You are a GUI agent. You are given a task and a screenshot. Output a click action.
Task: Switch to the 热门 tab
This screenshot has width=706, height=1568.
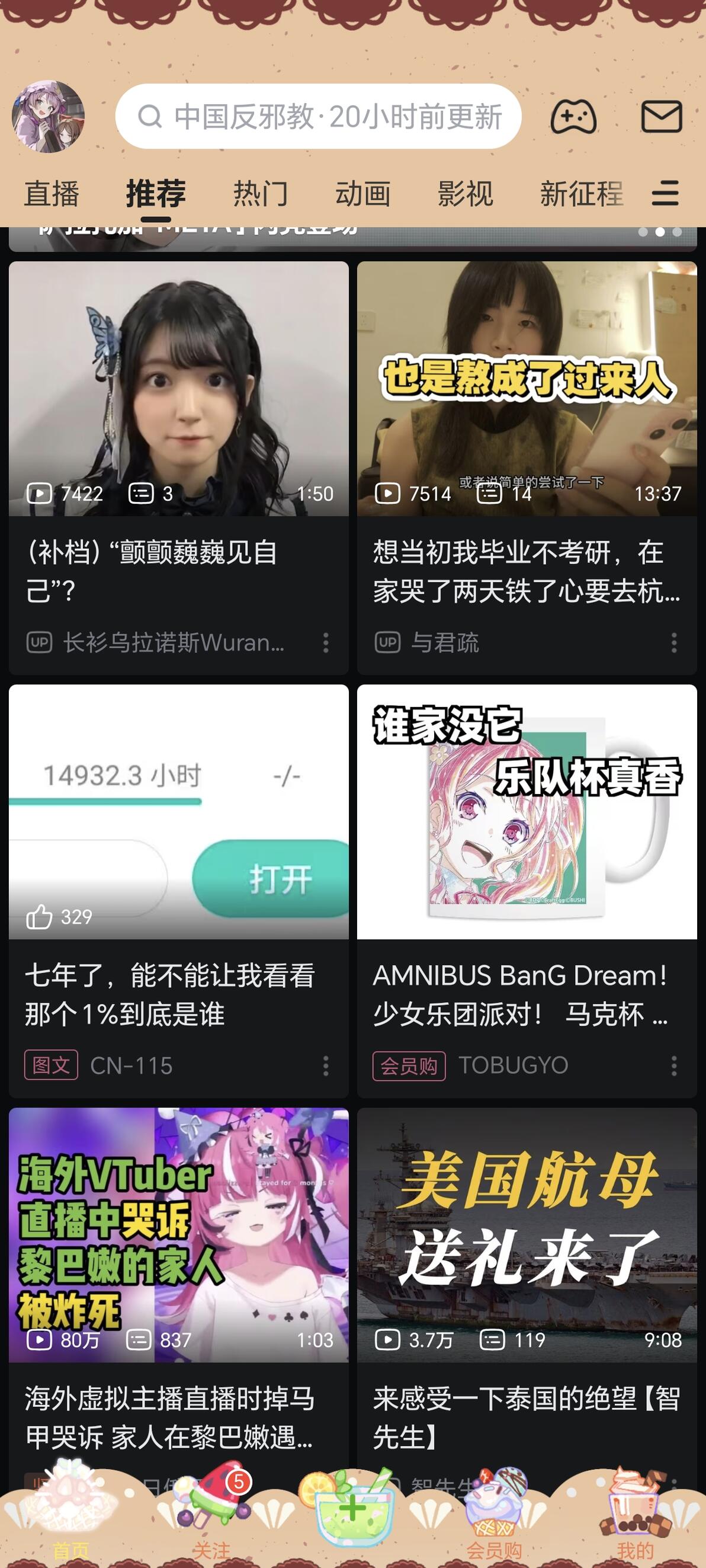pos(261,194)
